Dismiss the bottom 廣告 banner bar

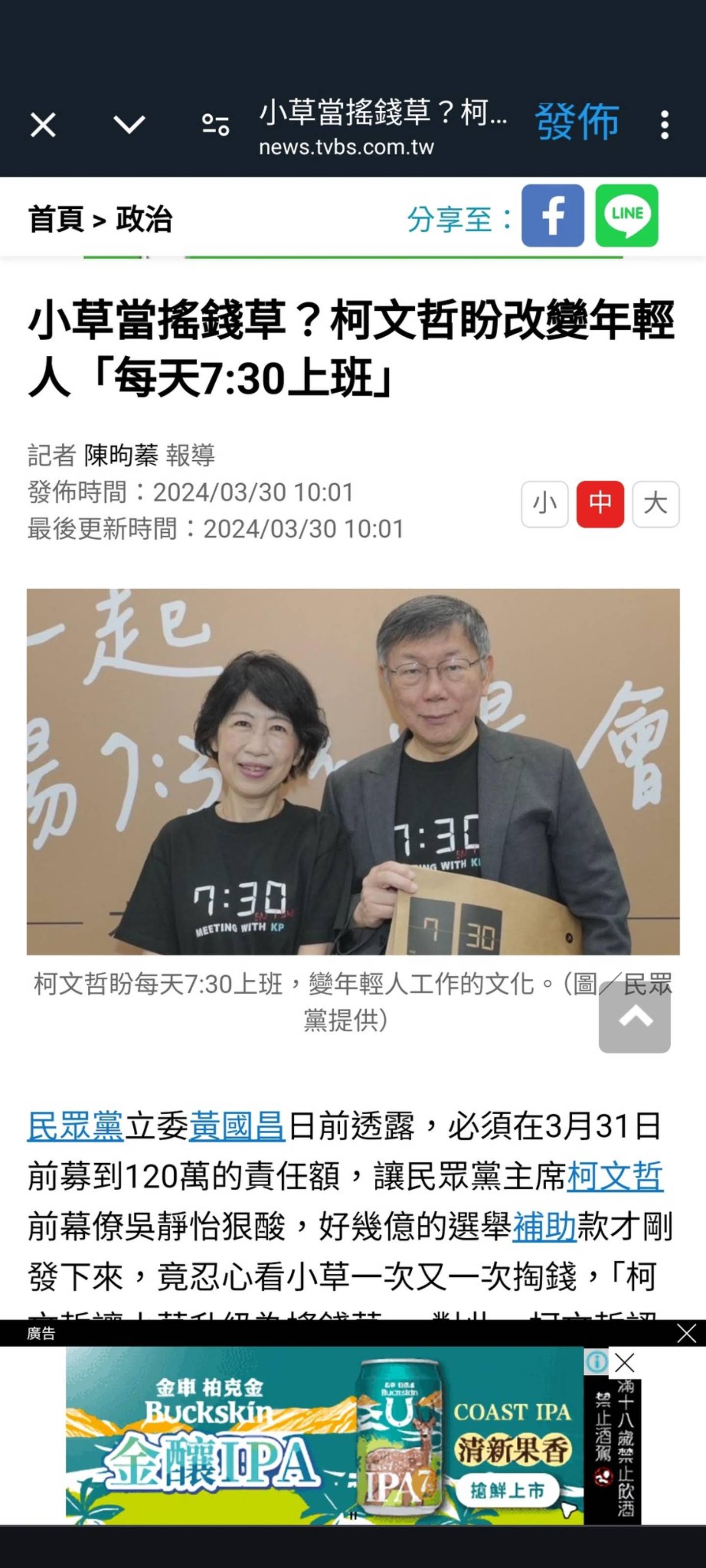click(686, 1334)
